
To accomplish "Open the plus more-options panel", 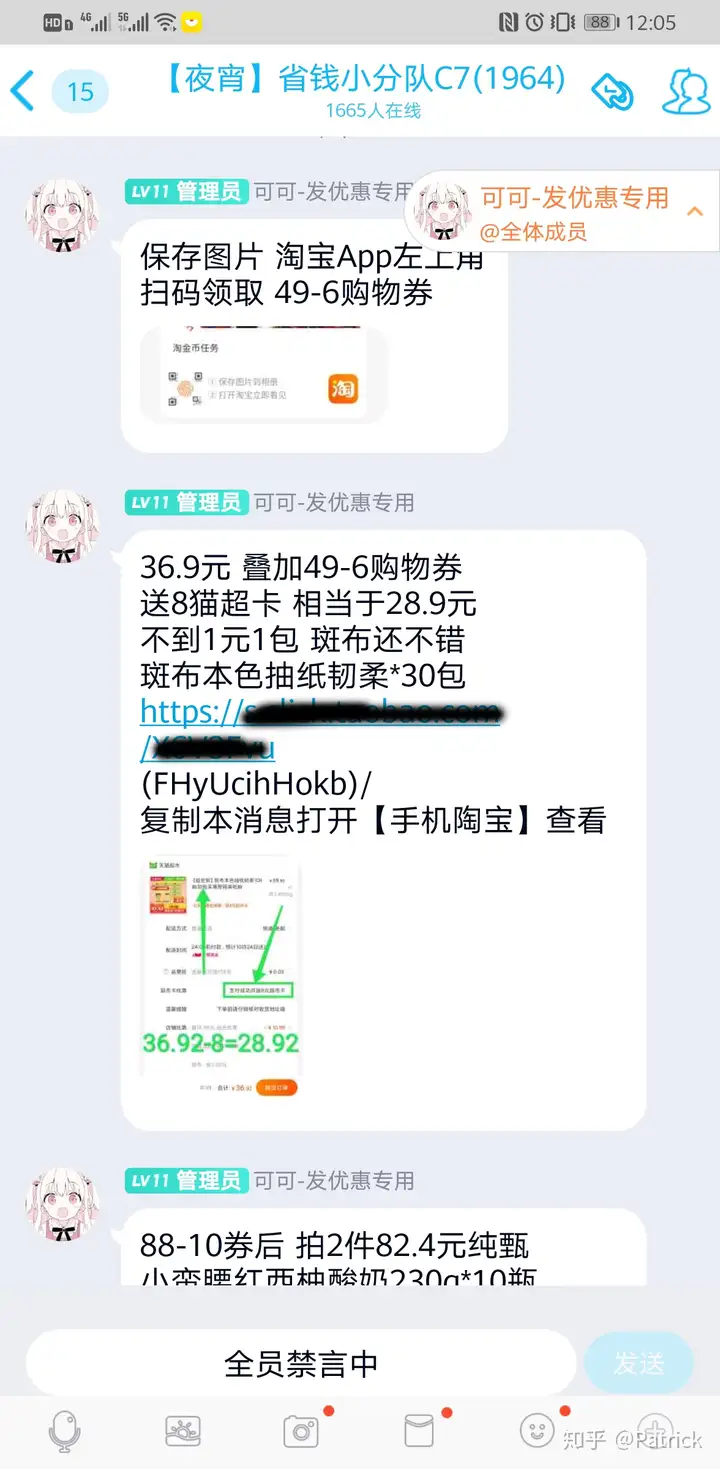I will coord(655,1432).
